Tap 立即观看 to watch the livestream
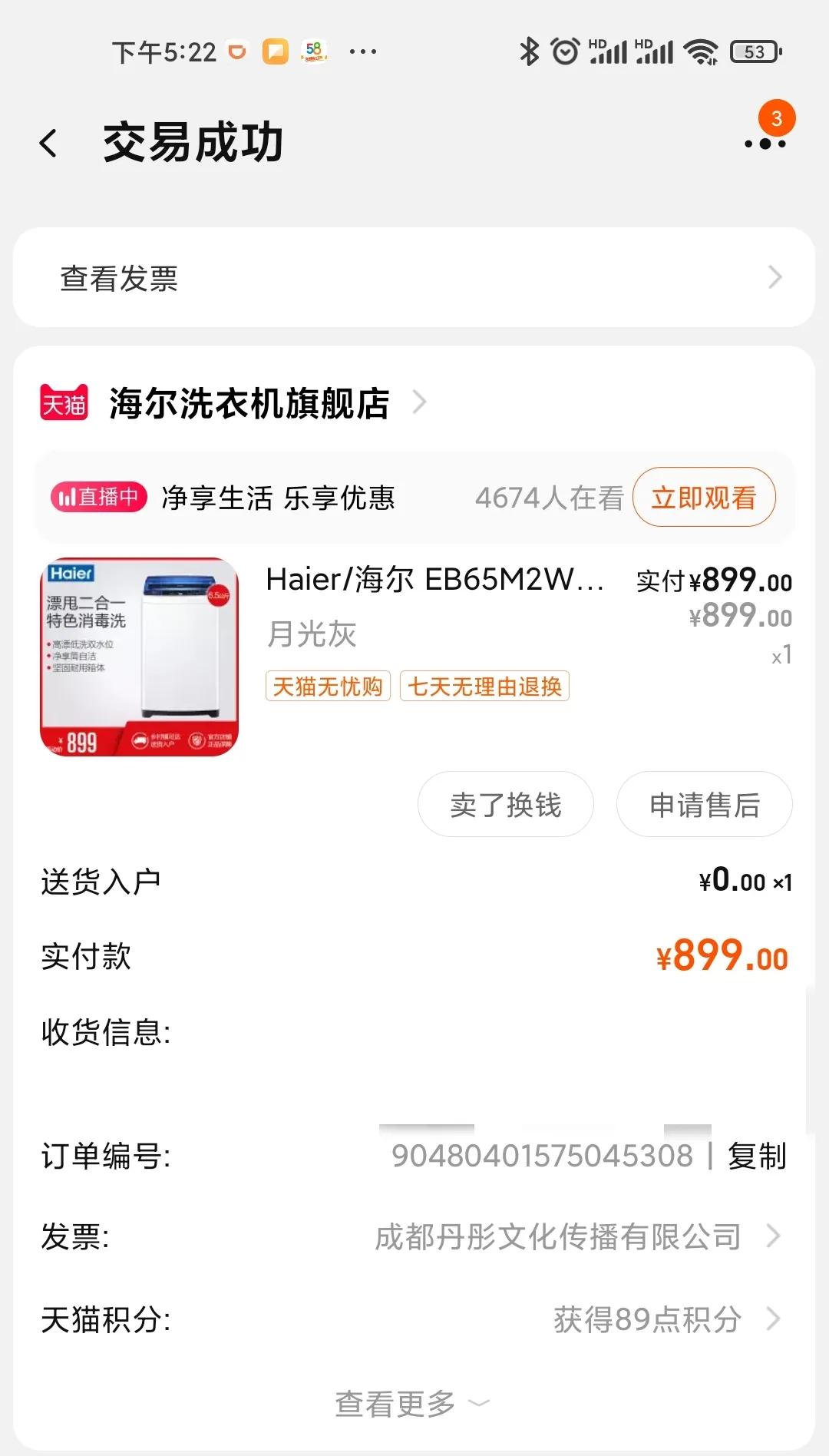This screenshot has height=1456, width=829. (x=703, y=498)
